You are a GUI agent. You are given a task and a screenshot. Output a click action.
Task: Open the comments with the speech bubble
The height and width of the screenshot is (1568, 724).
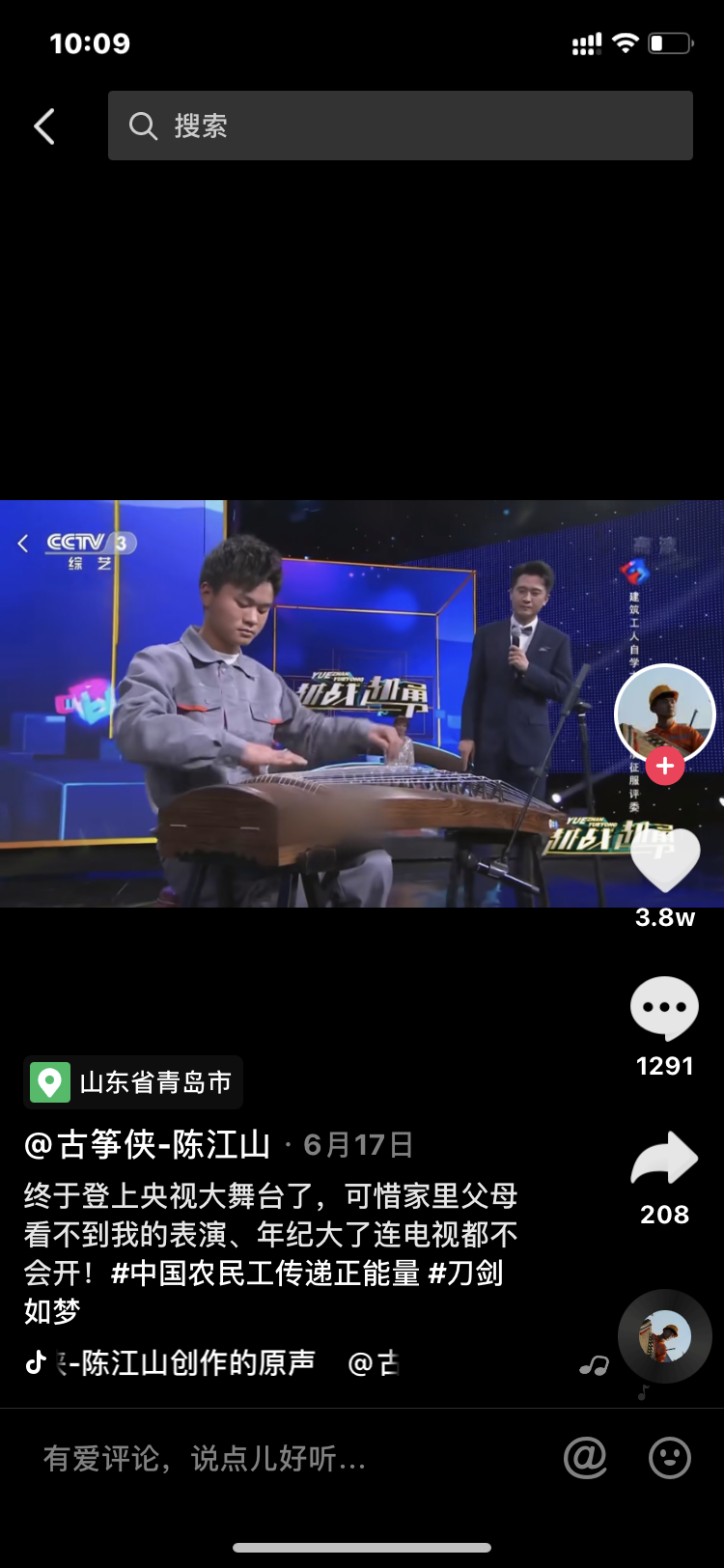(x=664, y=1009)
